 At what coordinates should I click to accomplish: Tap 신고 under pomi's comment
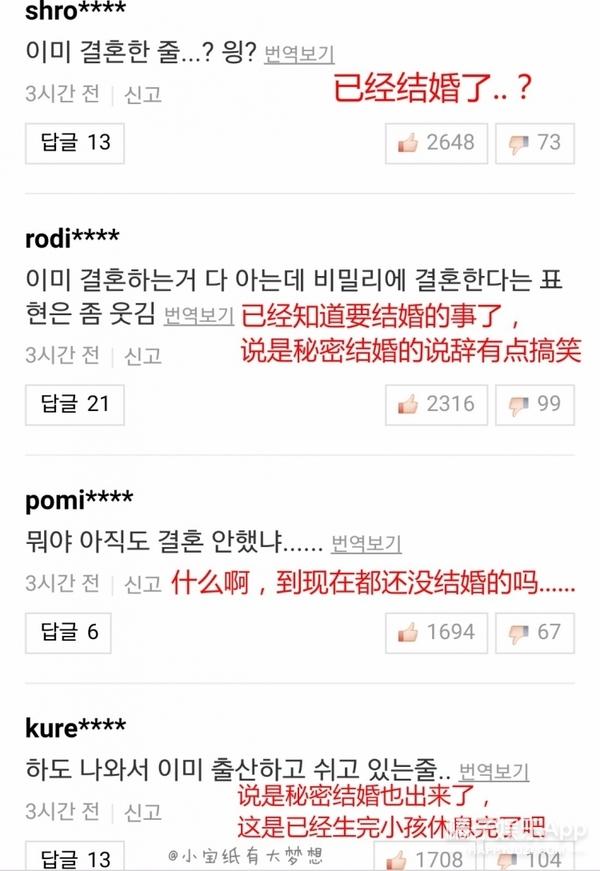pos(143,584)
